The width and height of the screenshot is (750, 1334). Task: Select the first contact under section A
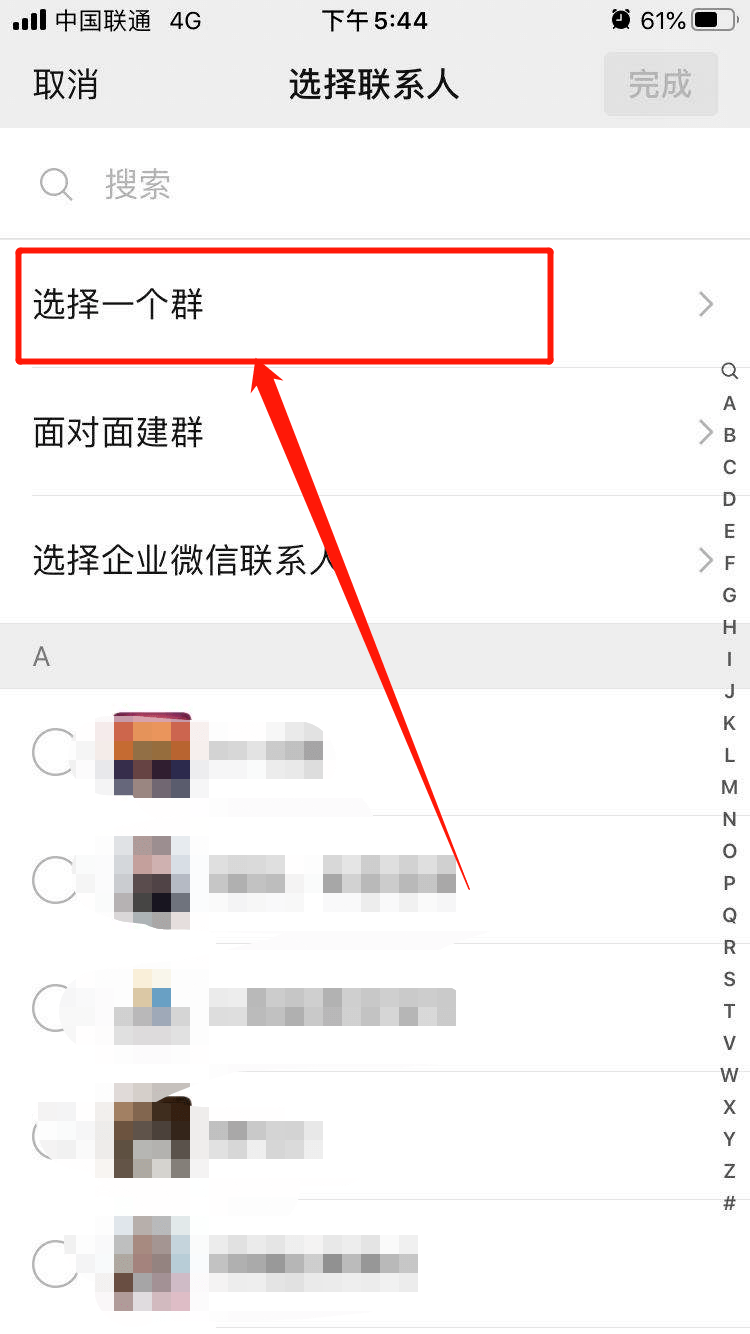(54, 752)
